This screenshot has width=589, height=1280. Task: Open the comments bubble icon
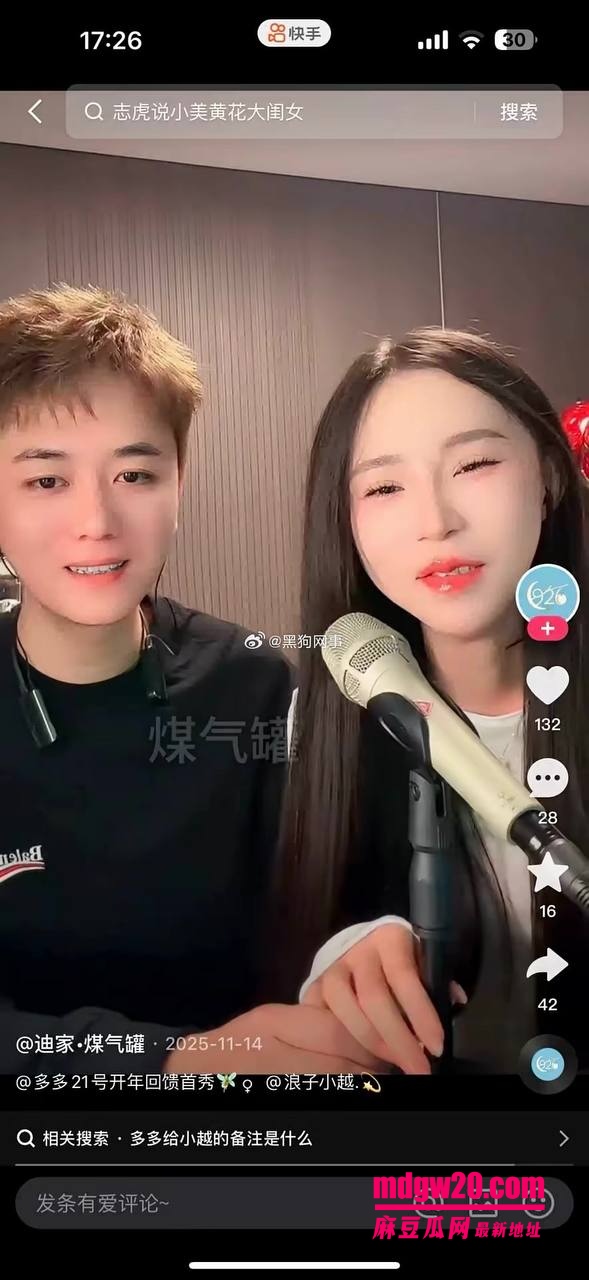click(547, 779)
